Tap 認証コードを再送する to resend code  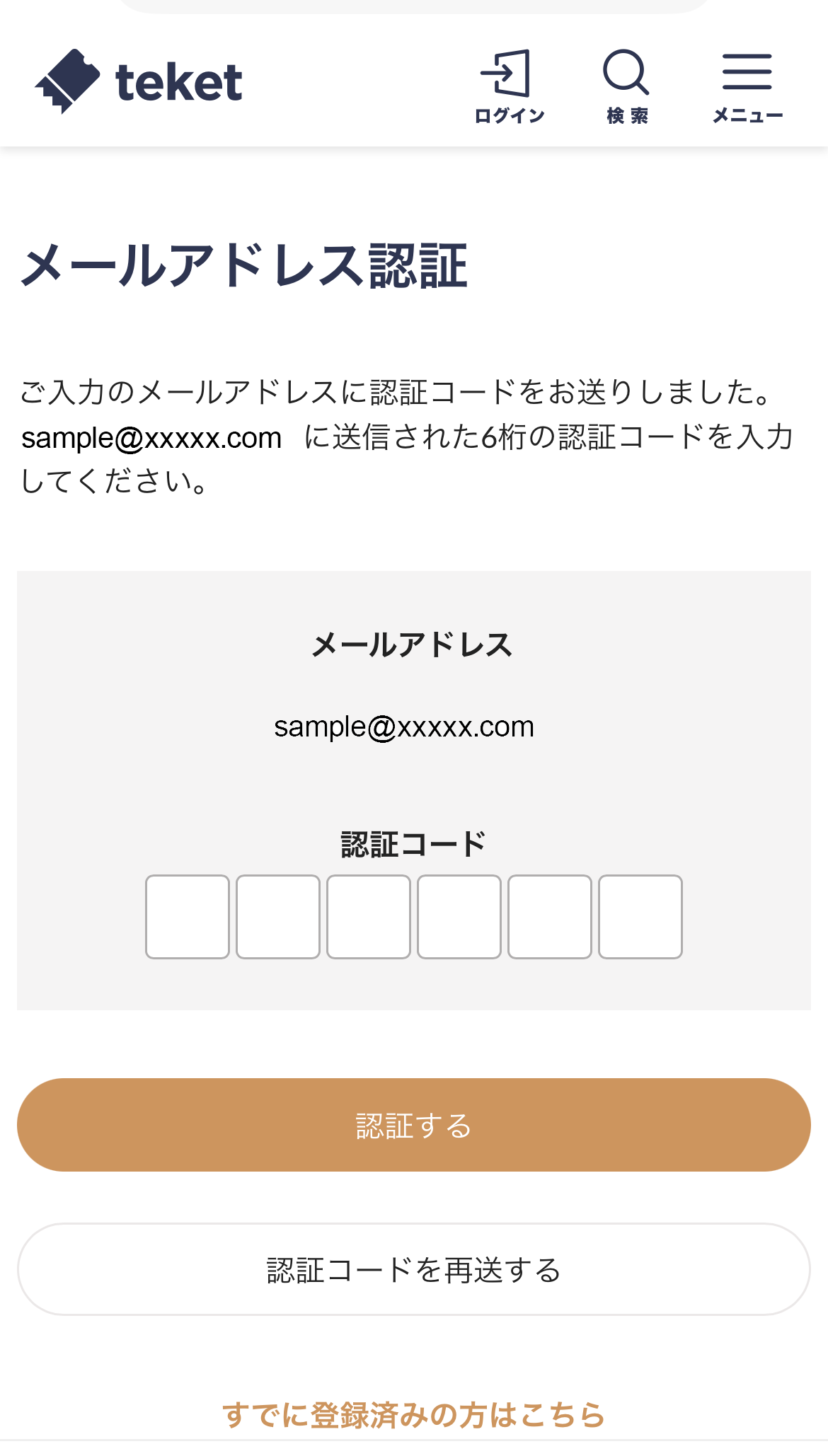pyautogui.click(x=414, y=1269)
